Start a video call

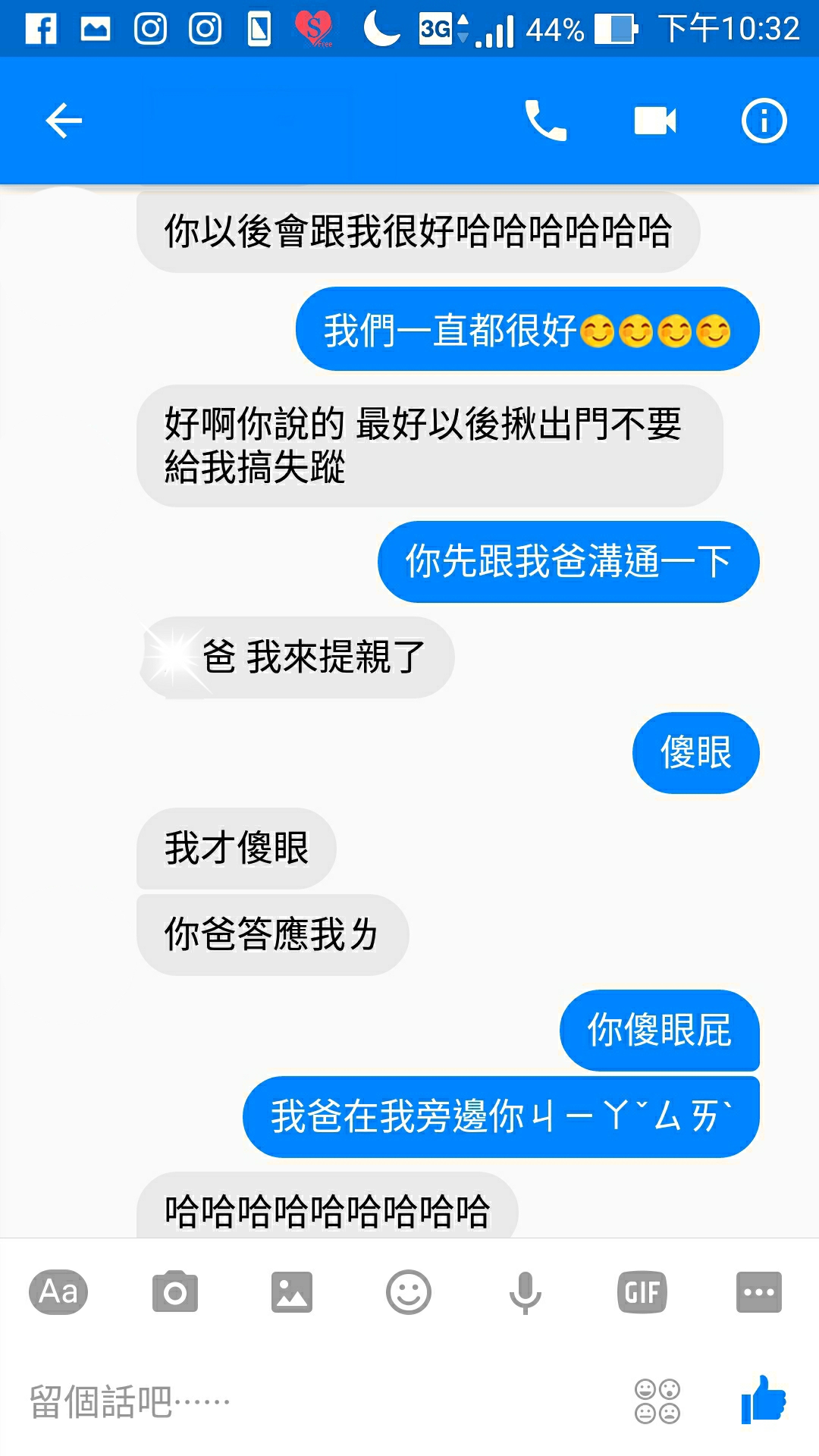click(x=655, y=121)
